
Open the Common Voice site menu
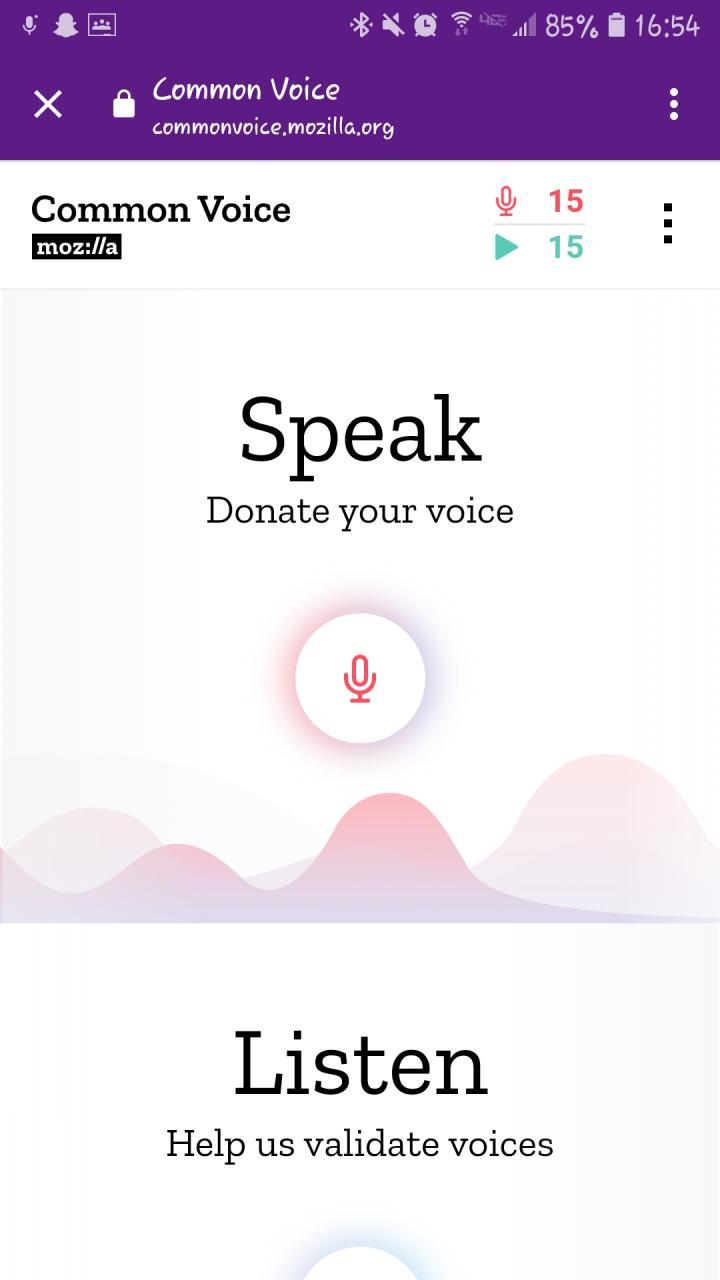(667, 224)
